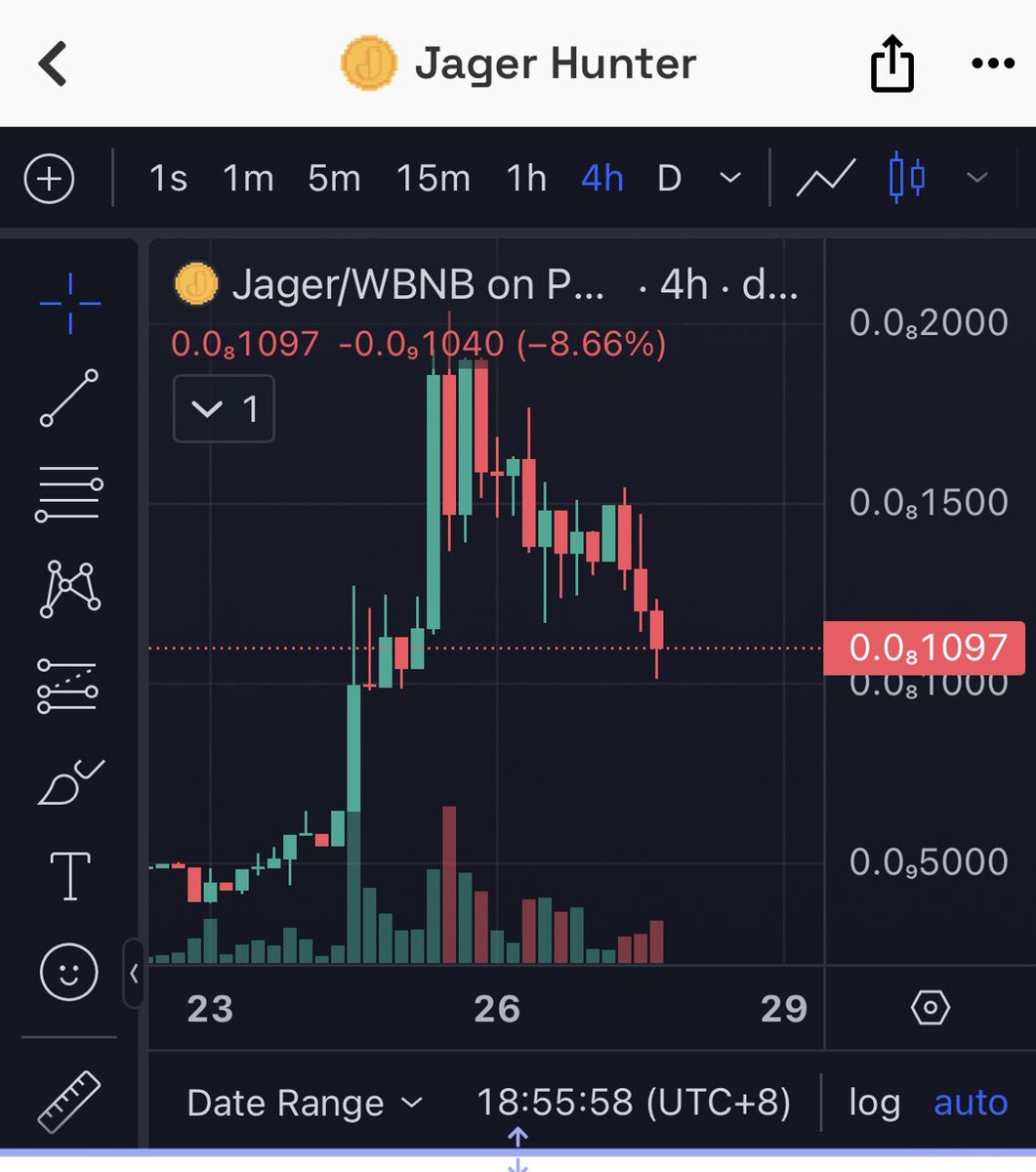This screenshot has height=1172, width=1036.
Task: Open the emoji sticker tool
Action: point(69,971)
